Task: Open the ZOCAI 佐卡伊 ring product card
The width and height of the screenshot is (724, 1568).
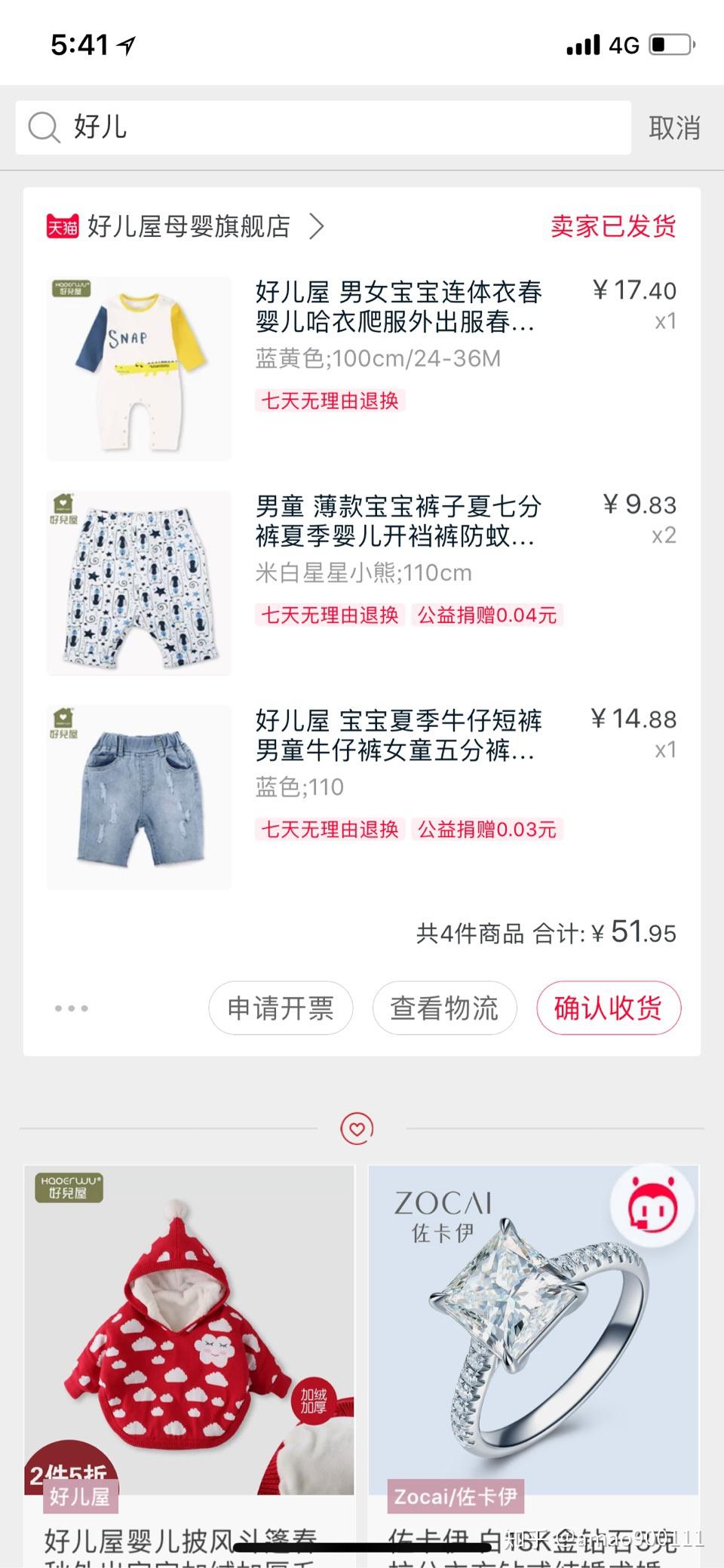Action: [534, 1366]
